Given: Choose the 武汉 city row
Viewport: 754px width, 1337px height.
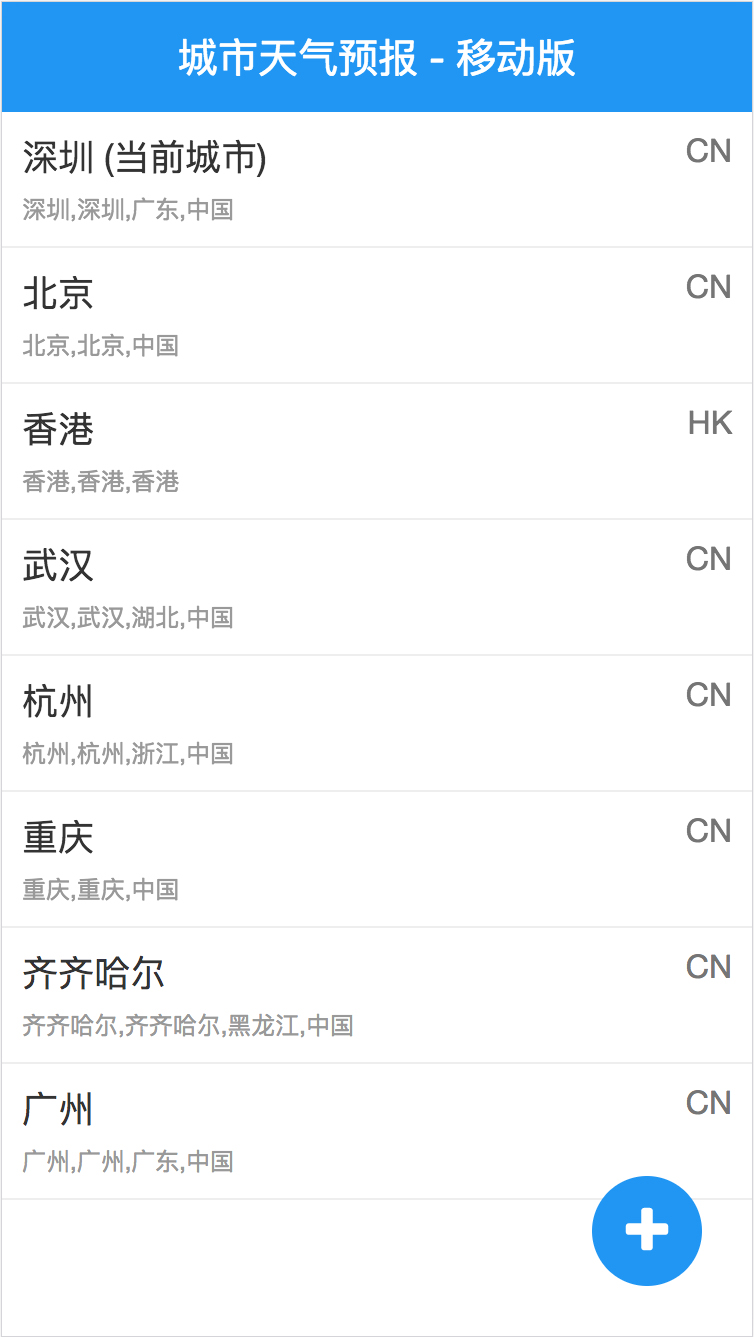Looking at the screenshot, I should click(376, 587).
